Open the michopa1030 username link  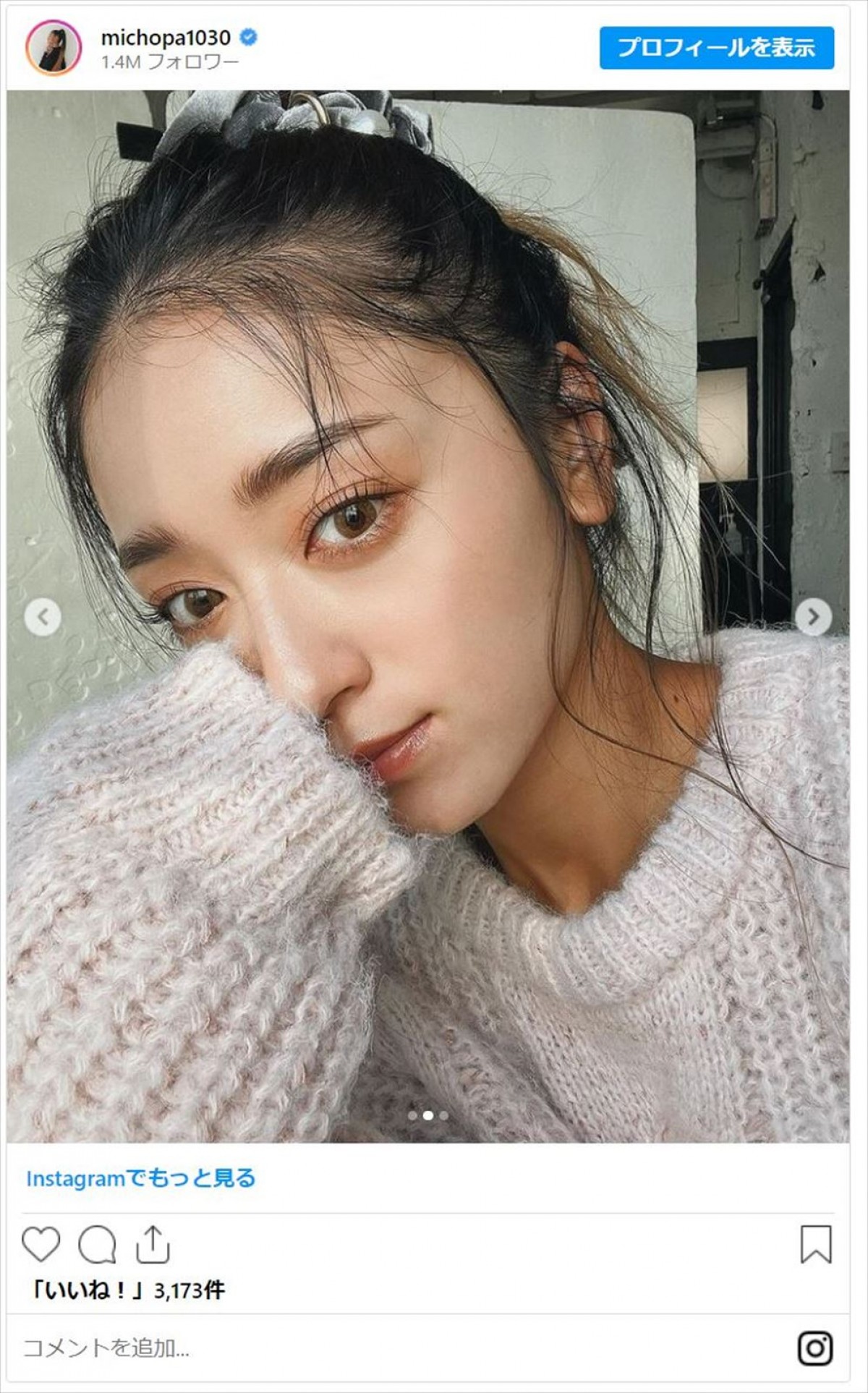pos(166,37)
